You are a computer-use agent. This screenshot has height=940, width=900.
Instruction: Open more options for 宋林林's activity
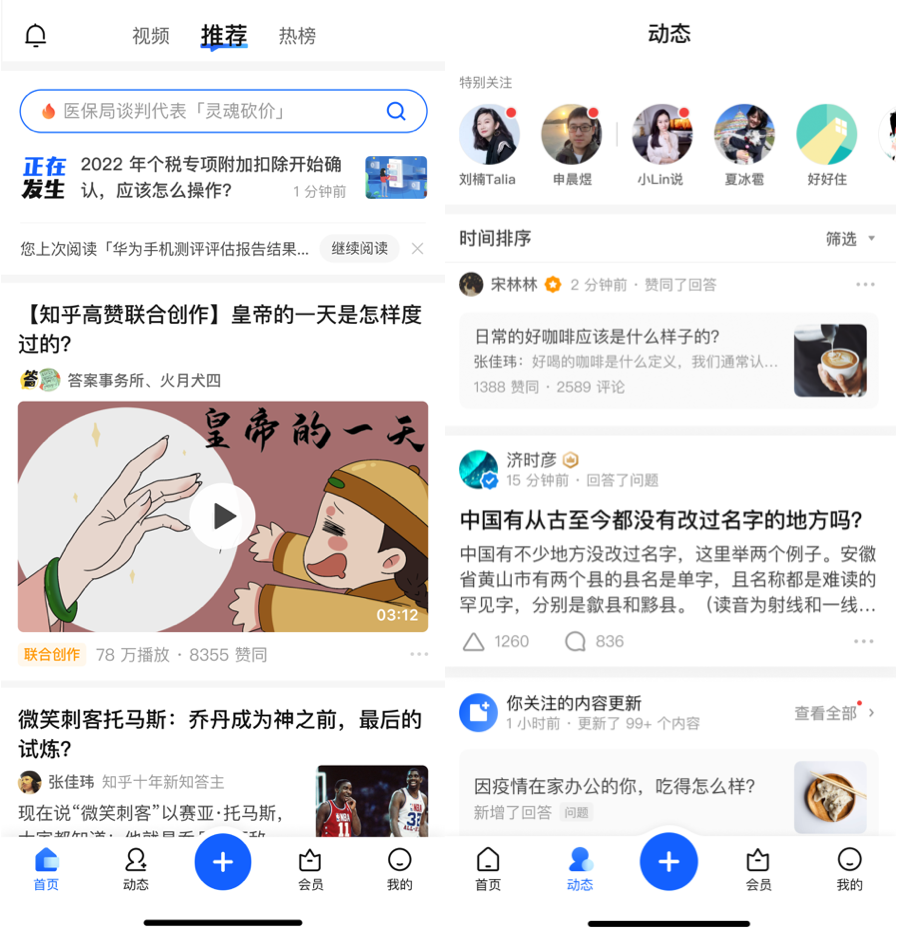coord(865,285)
